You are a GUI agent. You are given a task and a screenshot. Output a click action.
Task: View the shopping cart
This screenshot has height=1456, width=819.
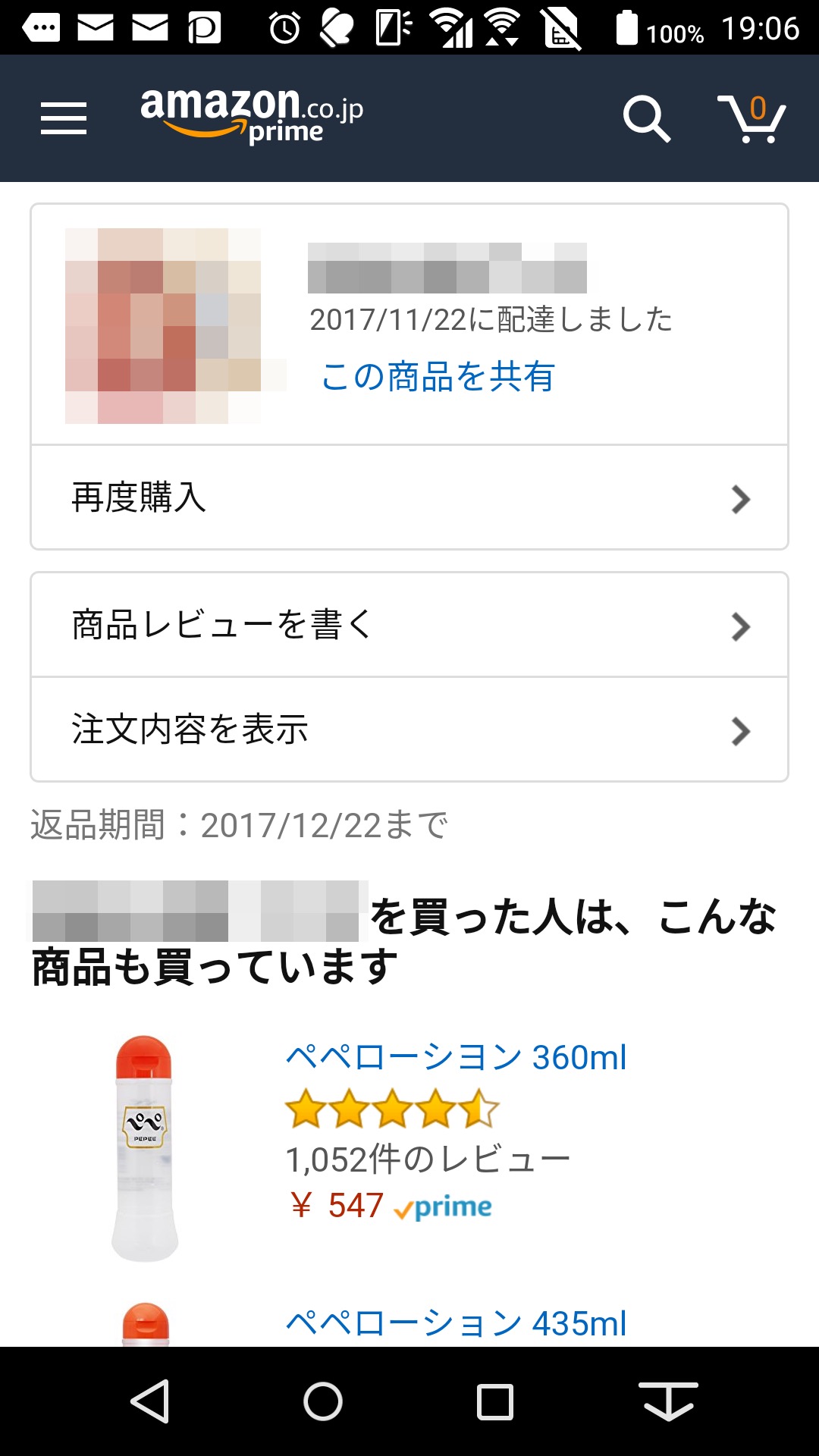pos(752,118)
